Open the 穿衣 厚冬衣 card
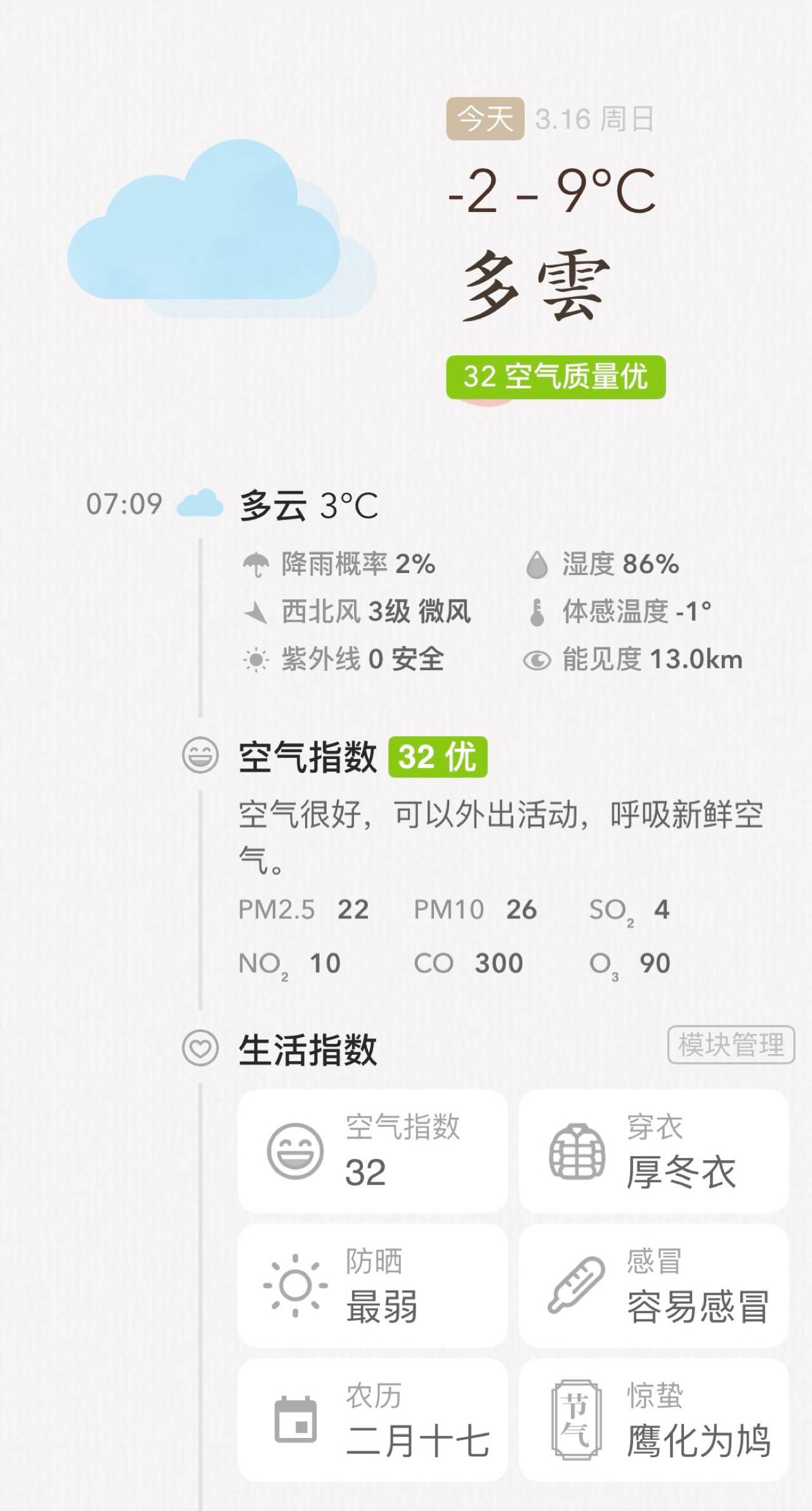The height and width of the screenshot is (1511, 812). (x=653, y=1151)
